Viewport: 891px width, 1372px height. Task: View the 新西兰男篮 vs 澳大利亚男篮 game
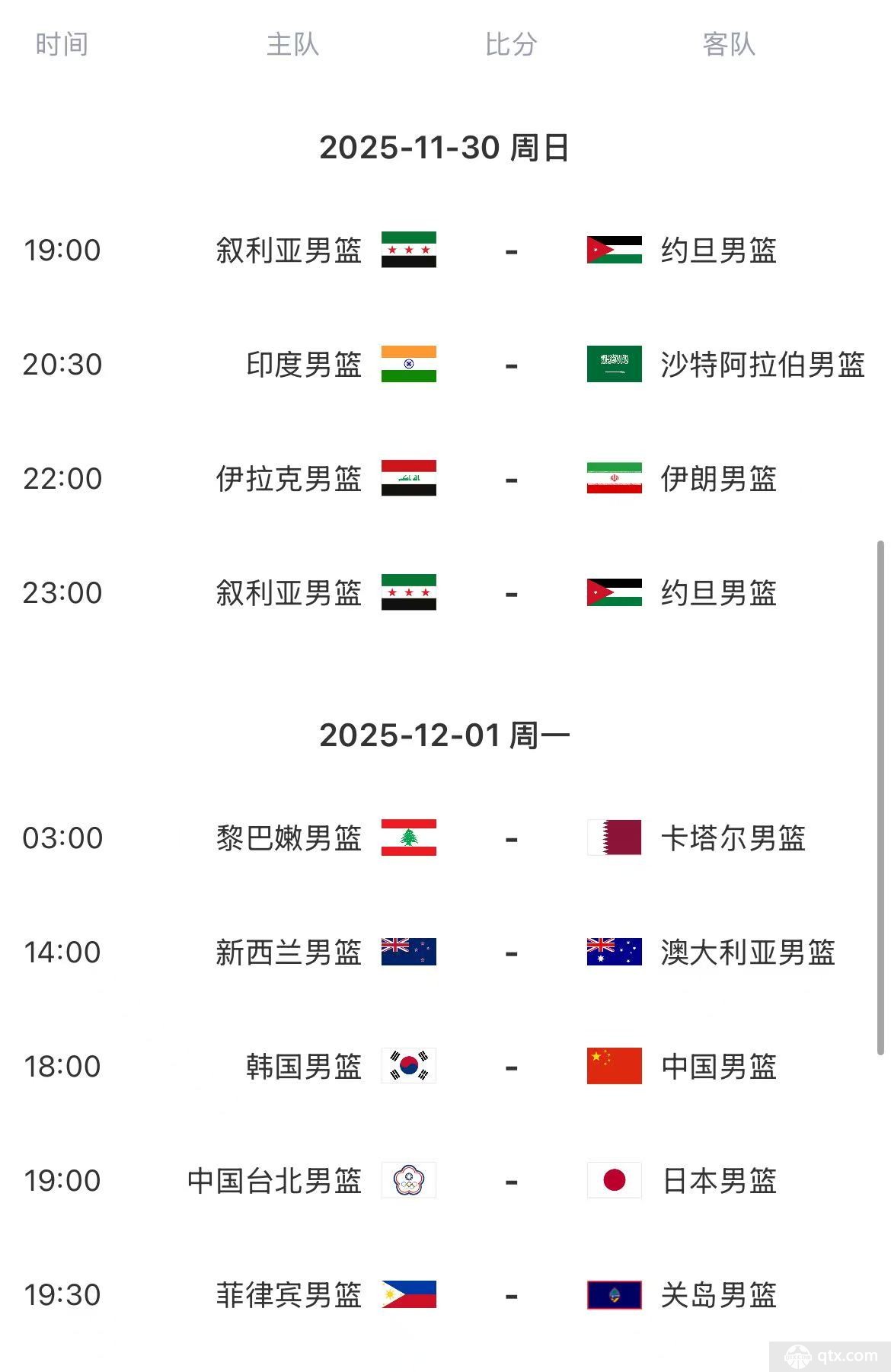point(510,952)
